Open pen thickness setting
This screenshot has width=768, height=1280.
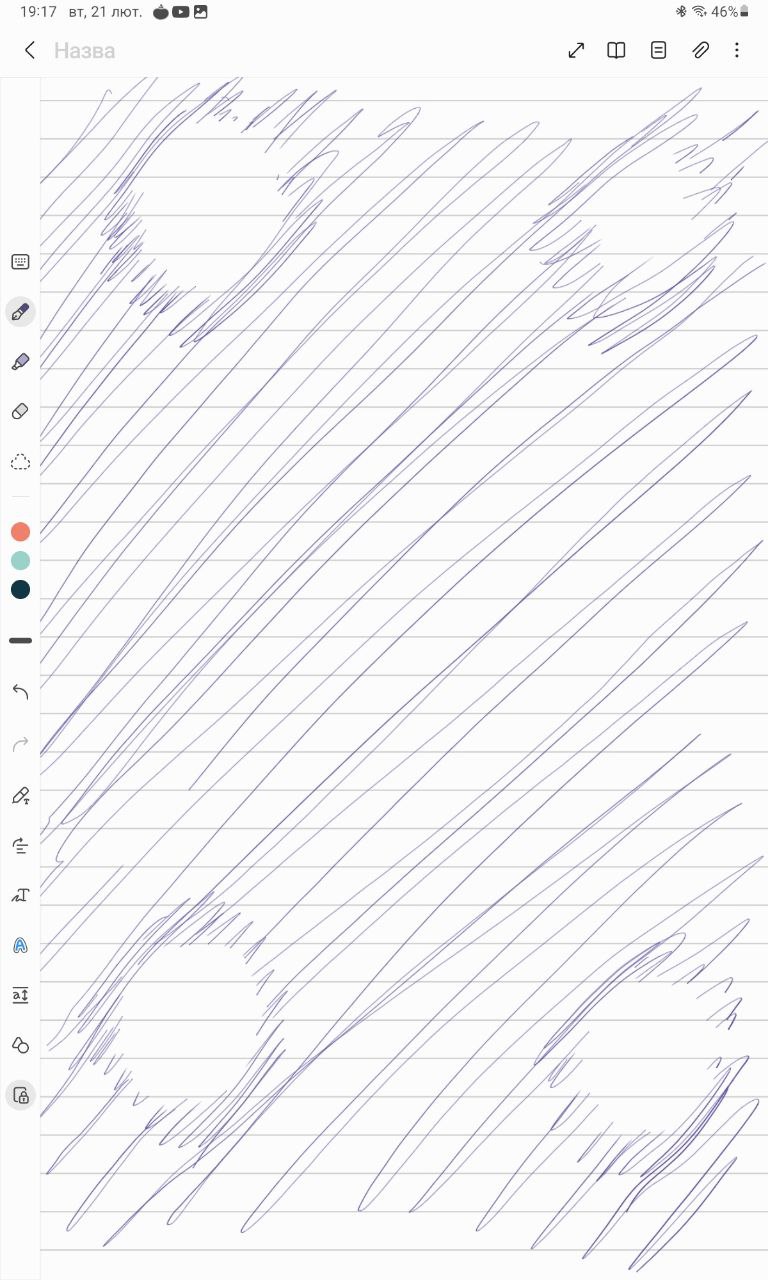[x=20, y=640]
